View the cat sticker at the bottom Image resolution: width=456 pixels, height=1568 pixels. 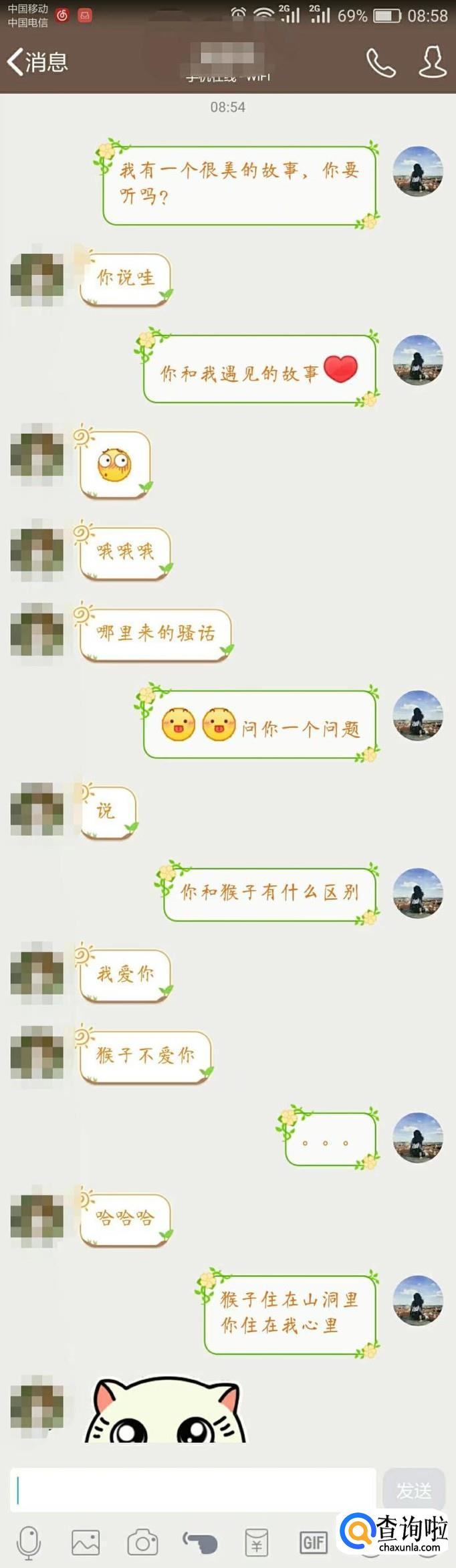coord(165,1410)
